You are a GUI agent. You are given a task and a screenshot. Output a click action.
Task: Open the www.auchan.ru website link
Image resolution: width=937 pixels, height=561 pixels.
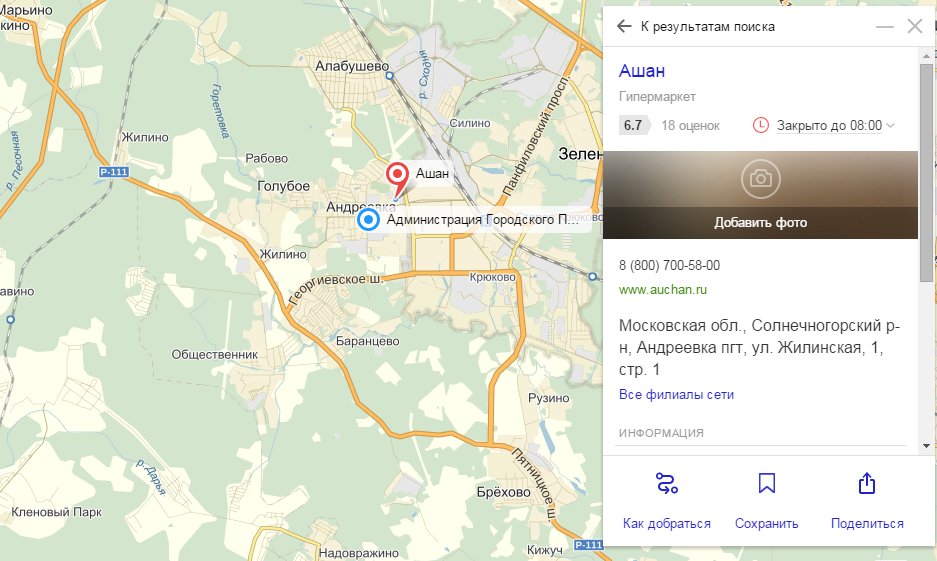tap(663, 289)
